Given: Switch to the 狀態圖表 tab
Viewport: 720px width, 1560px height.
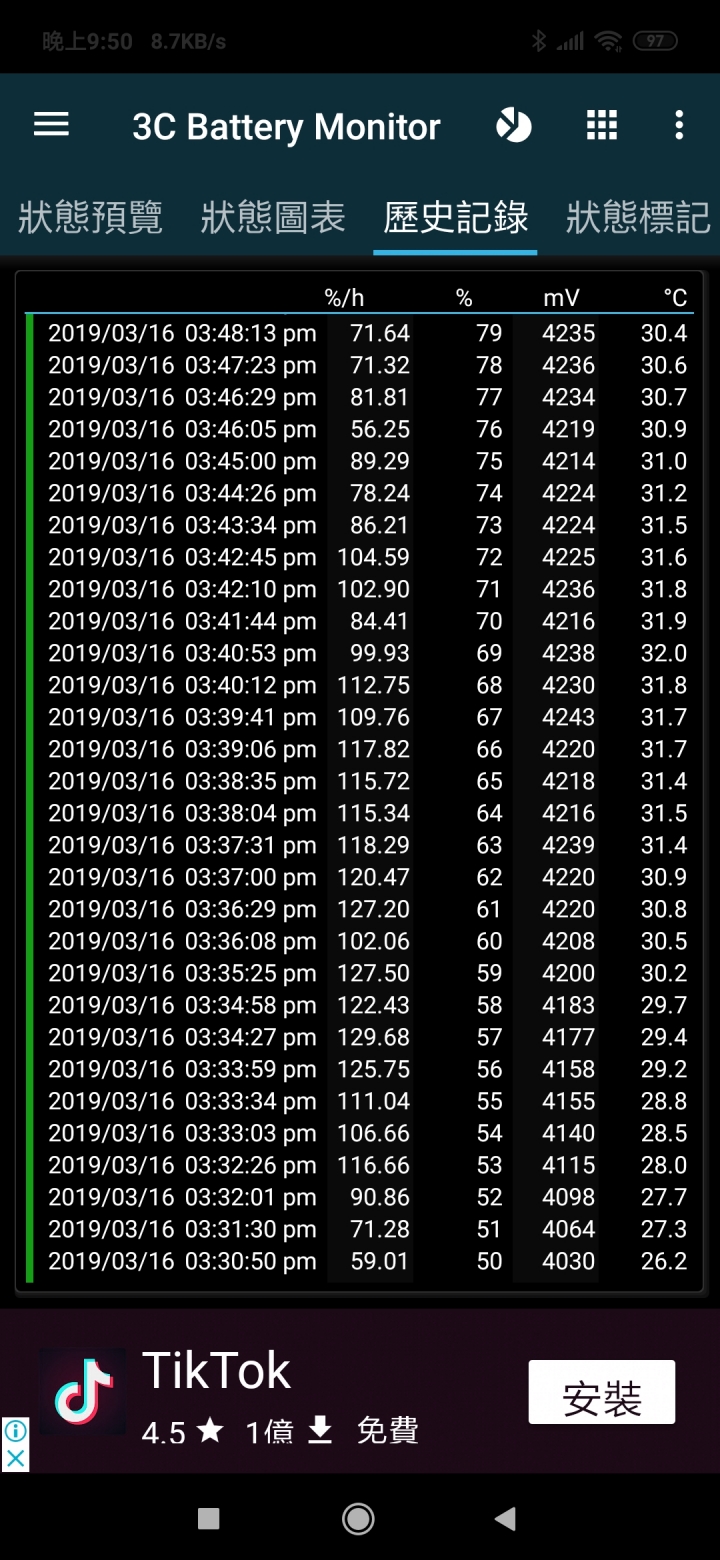Looking at the screenshot, I should [273, 217].
